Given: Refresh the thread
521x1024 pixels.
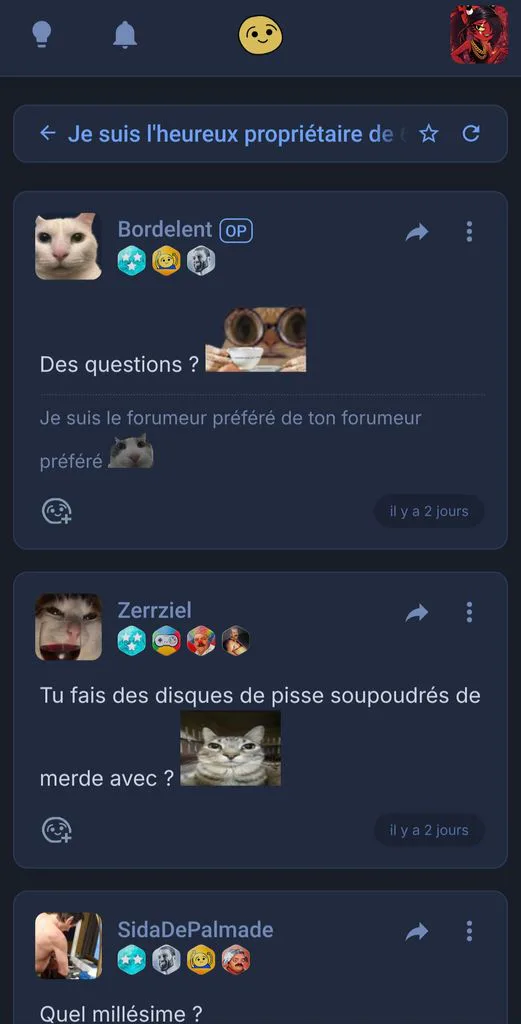Looking at the screenshot, I should pos(471,134).
